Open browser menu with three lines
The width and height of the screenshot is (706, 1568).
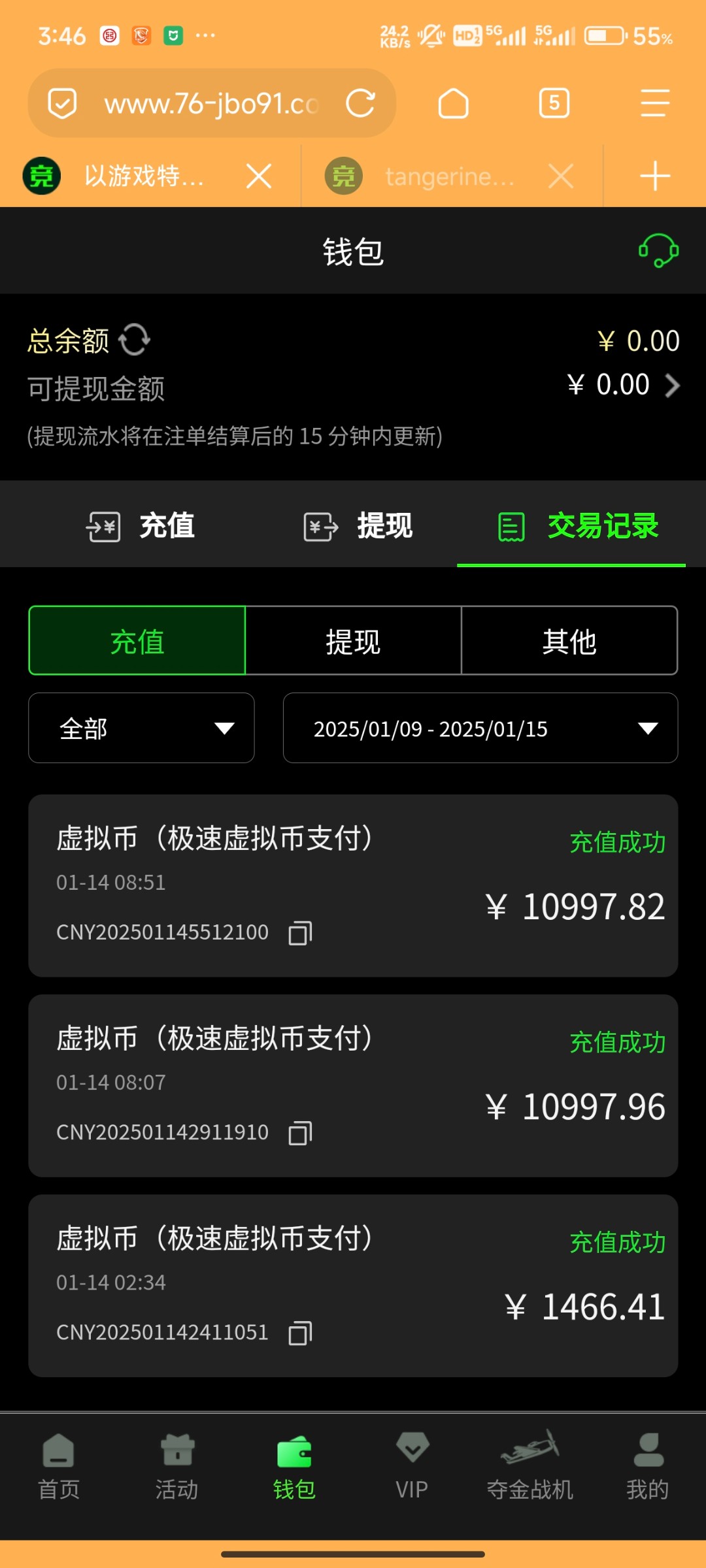point(654,103)
